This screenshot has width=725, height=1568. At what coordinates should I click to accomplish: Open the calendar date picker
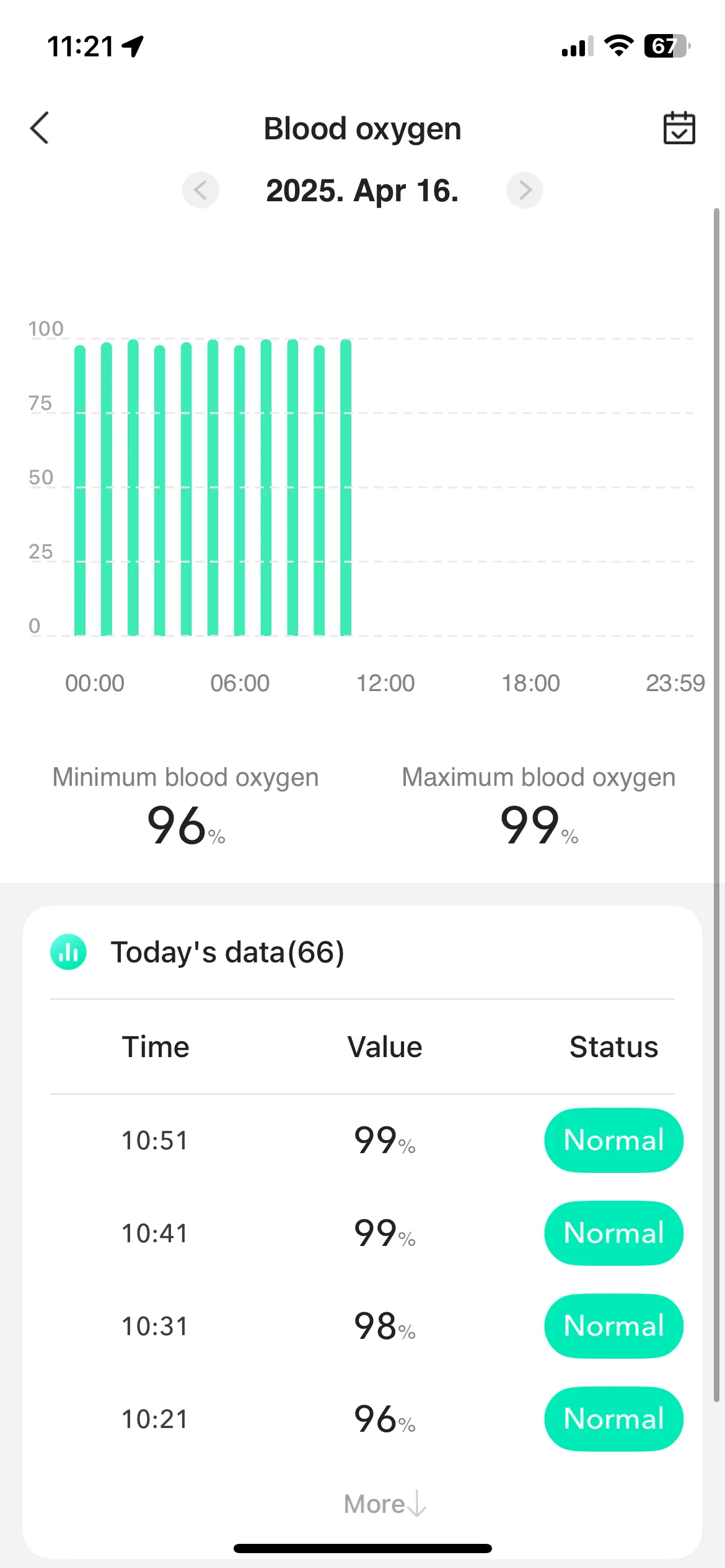point(679,128)
